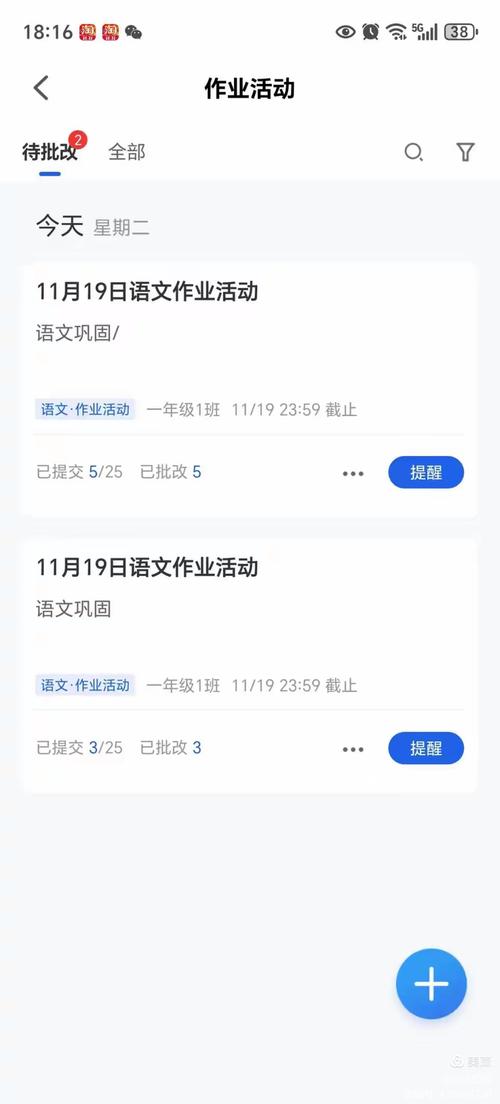Tap 提醒 on the 5/25 submitted homework
The height and width of the screenshot is (1104, 500).
coord(426,472)
